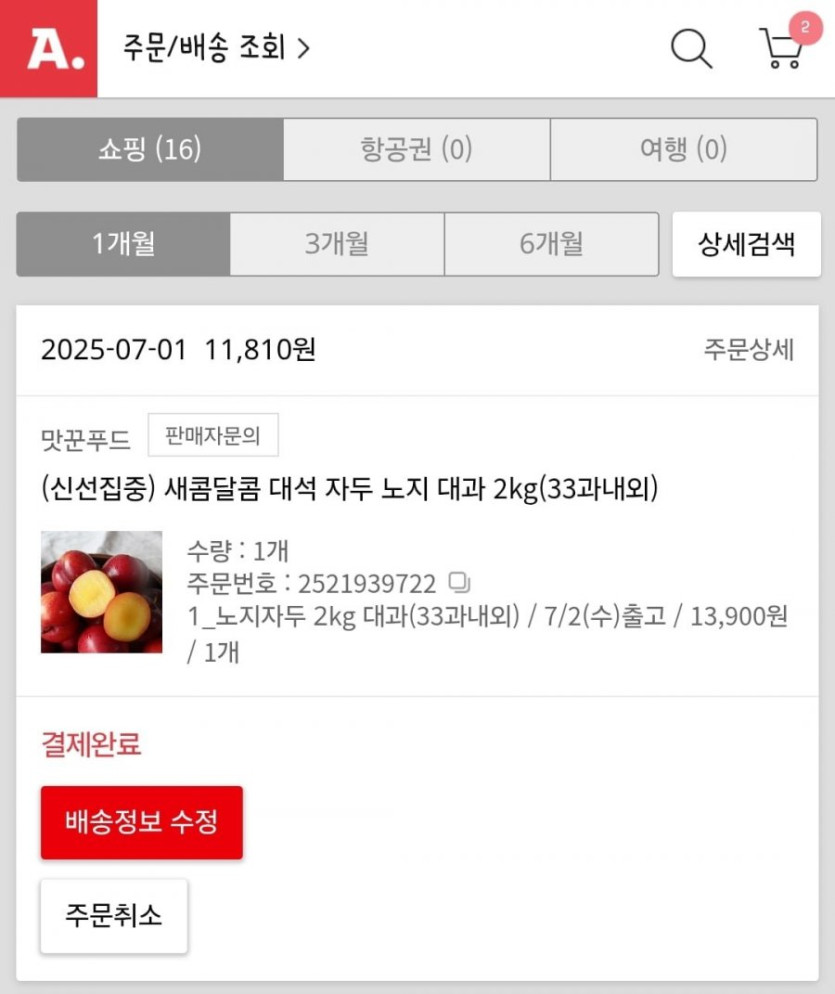Viewport: 835px width, 994px height.
Task: Open the shopping cart
Action: tap(781, 48)
